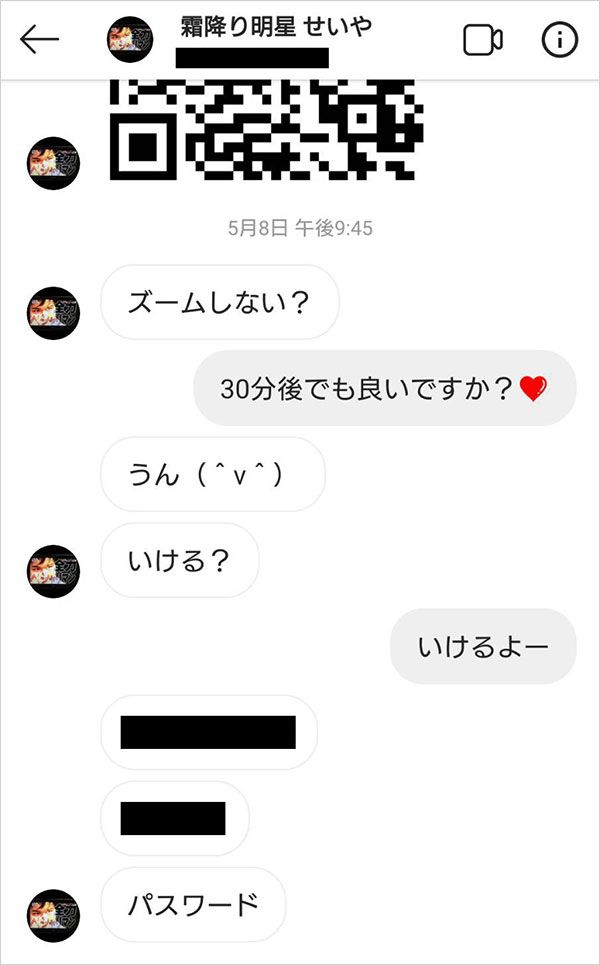
Task: Start a video call
Action: click(482, 40)
